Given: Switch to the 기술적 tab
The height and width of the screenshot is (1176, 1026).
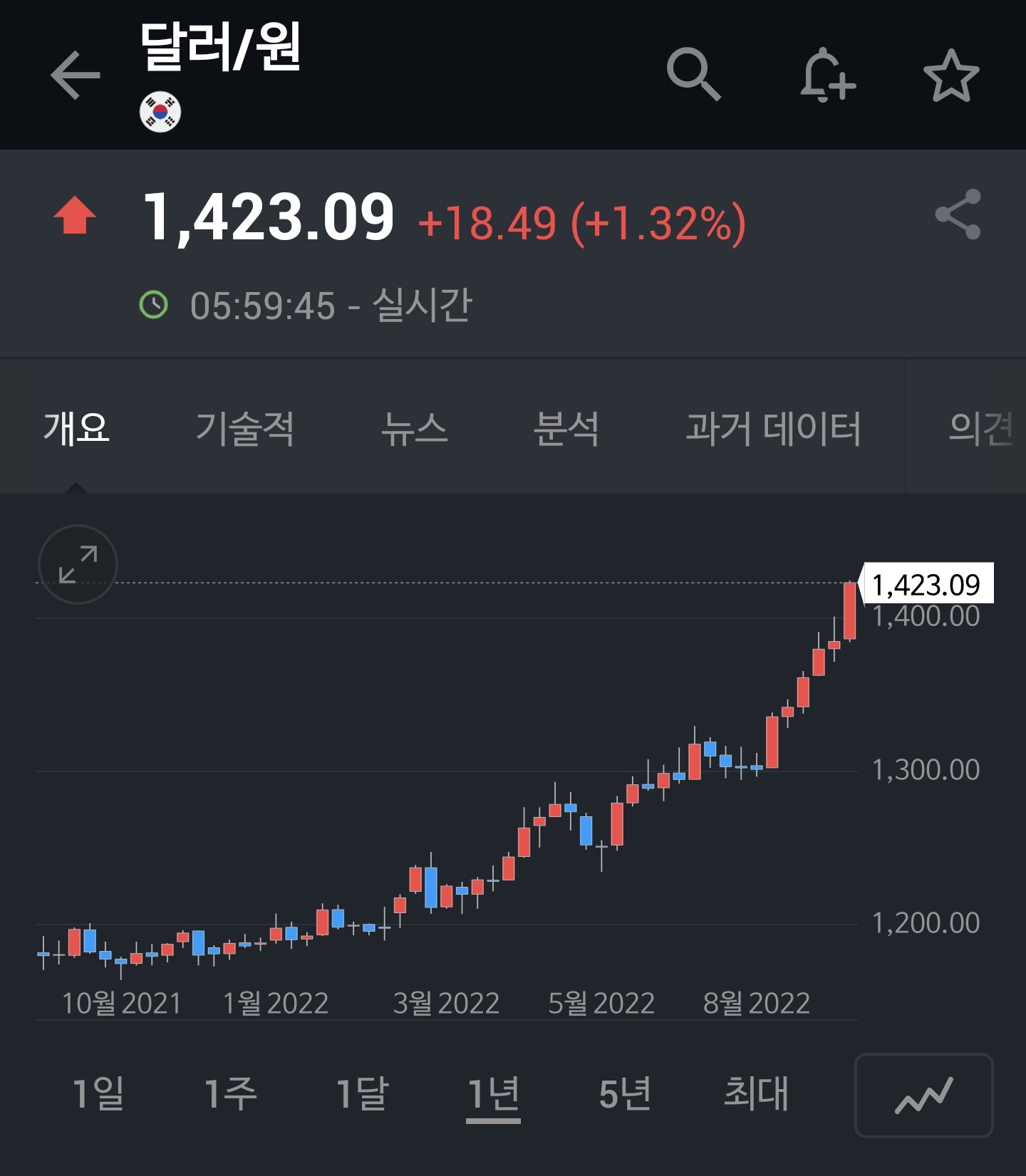Looking at the screenshot, I should [244, 428].
